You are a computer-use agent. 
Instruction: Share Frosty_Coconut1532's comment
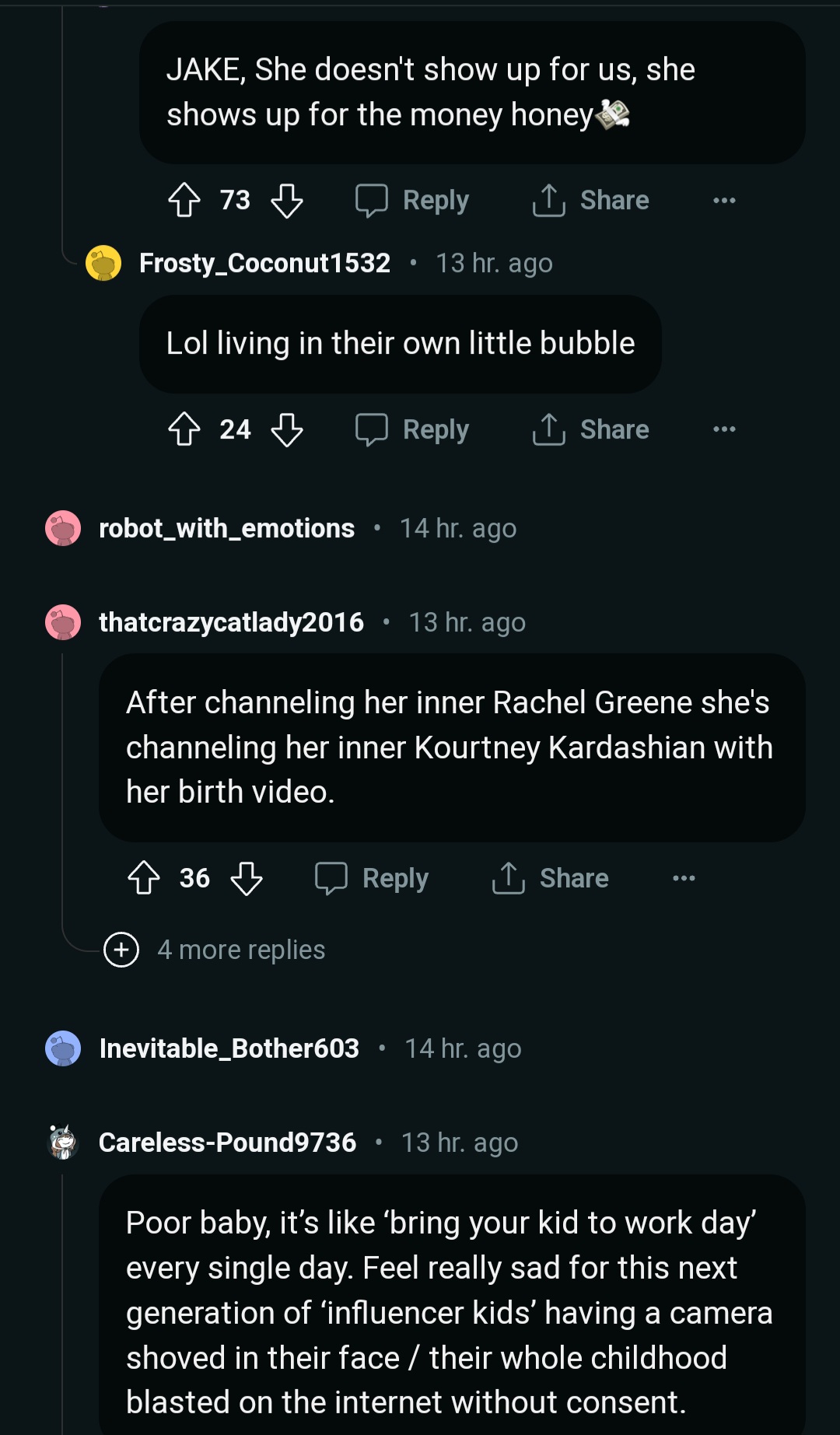pyautogui.click(x=591, y=429)
